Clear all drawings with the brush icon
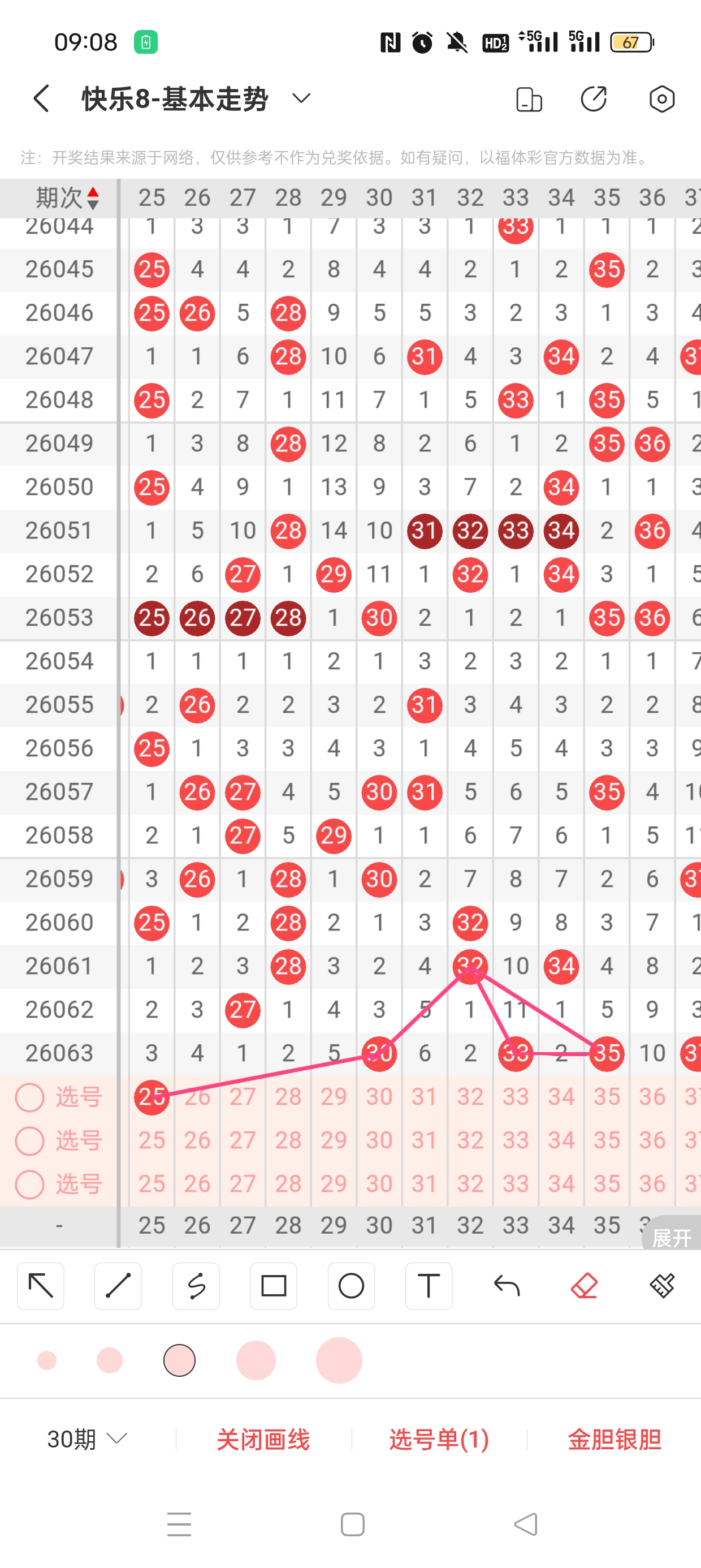701x1568 pixels. coord(661,1286)
